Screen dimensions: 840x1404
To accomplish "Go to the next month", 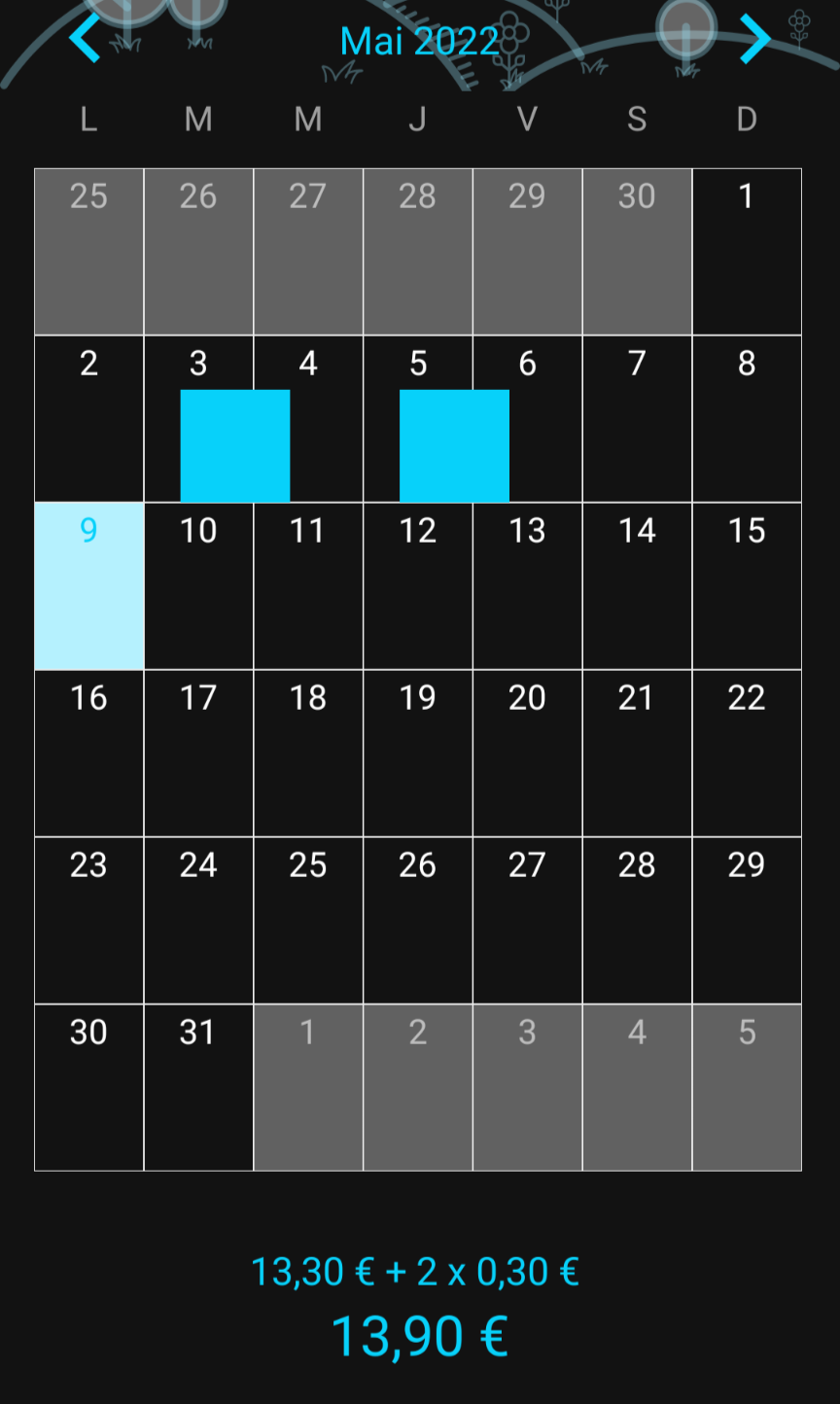I will pyautogui.click(x=754, y=40).
